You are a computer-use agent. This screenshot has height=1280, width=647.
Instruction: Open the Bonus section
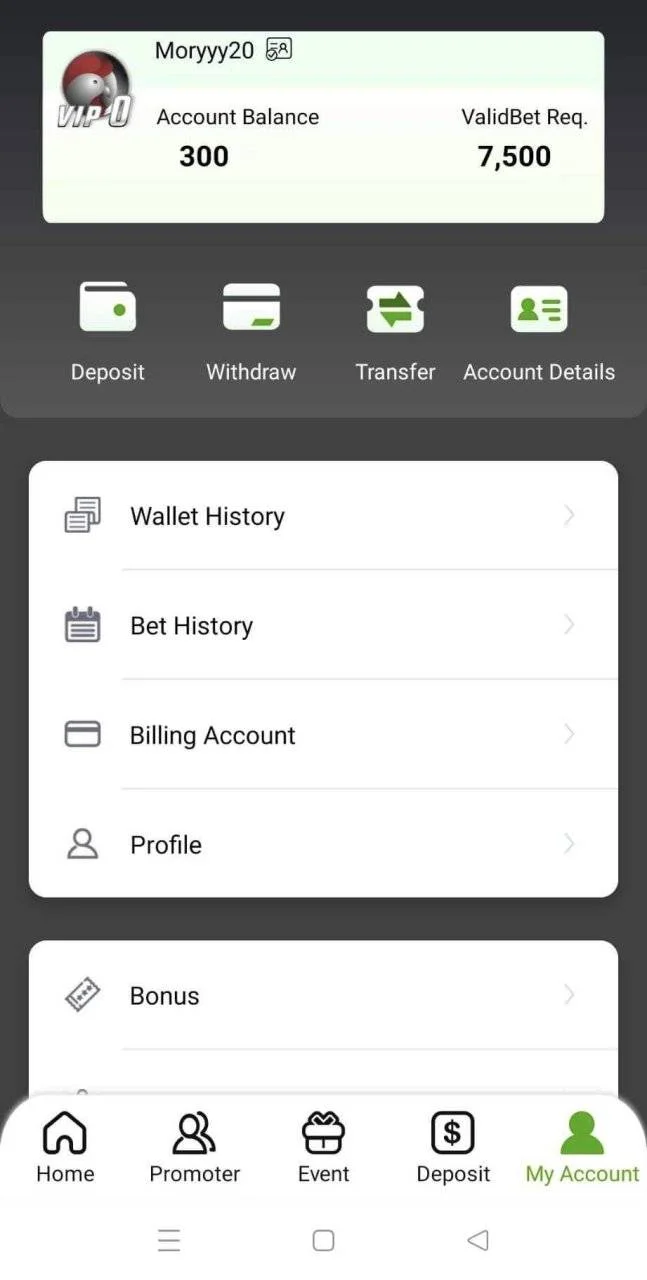tap(323, 995)
